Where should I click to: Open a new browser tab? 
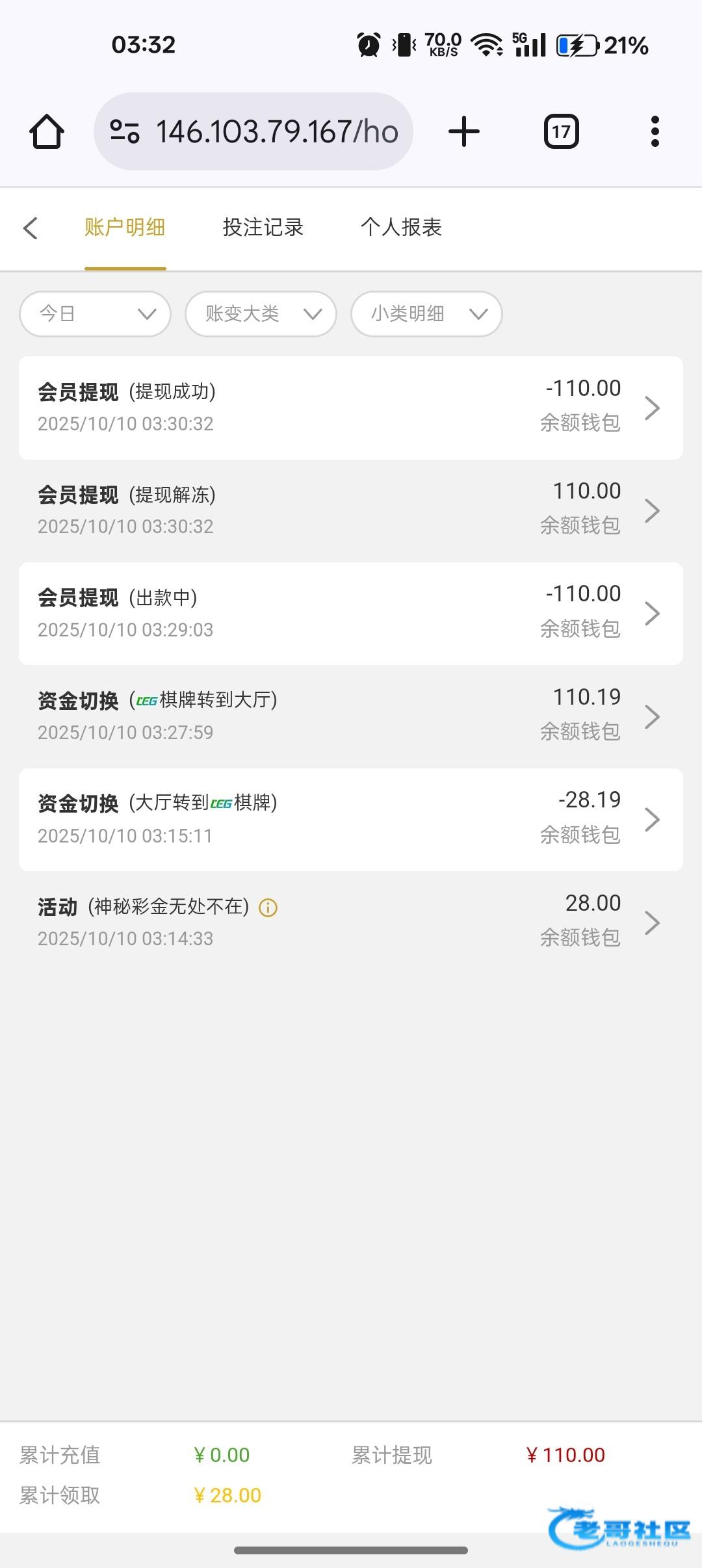pos(464,132)
